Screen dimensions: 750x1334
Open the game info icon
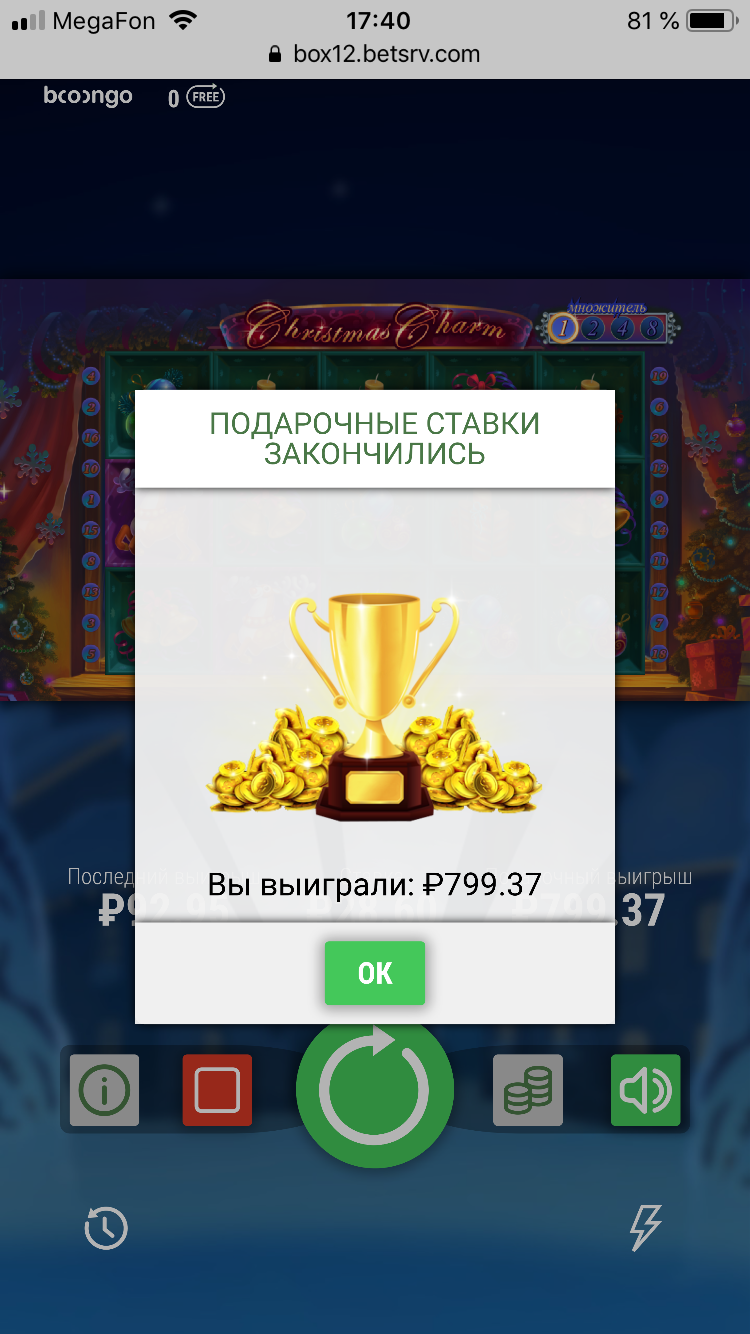(x=105, y=1090)
